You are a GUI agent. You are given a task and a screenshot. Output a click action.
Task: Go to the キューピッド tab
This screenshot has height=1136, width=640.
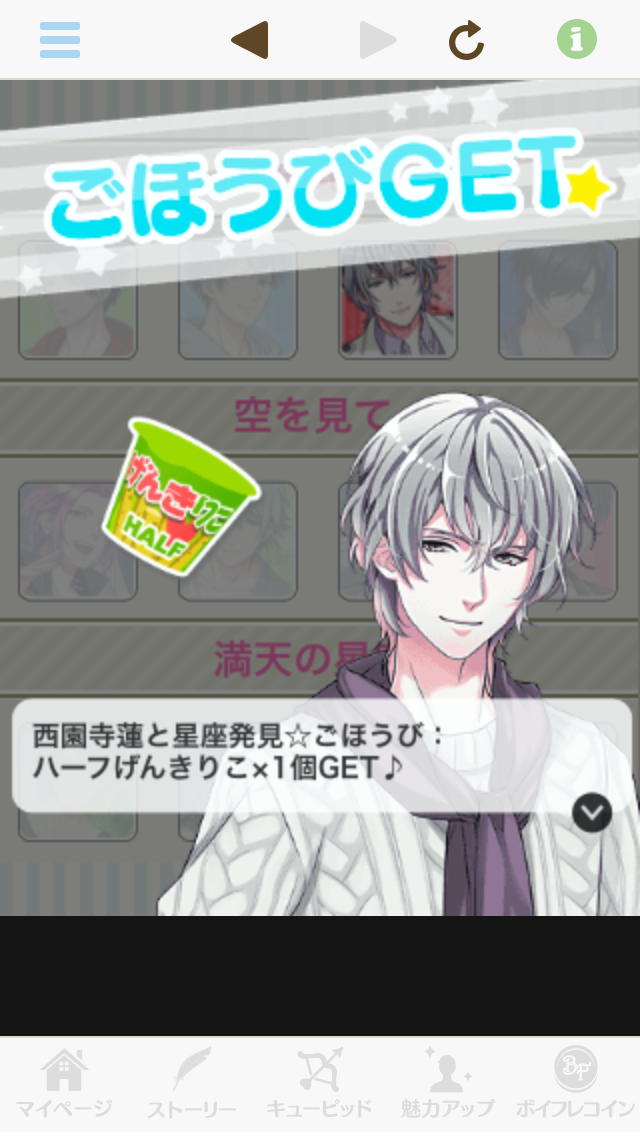319,1085
